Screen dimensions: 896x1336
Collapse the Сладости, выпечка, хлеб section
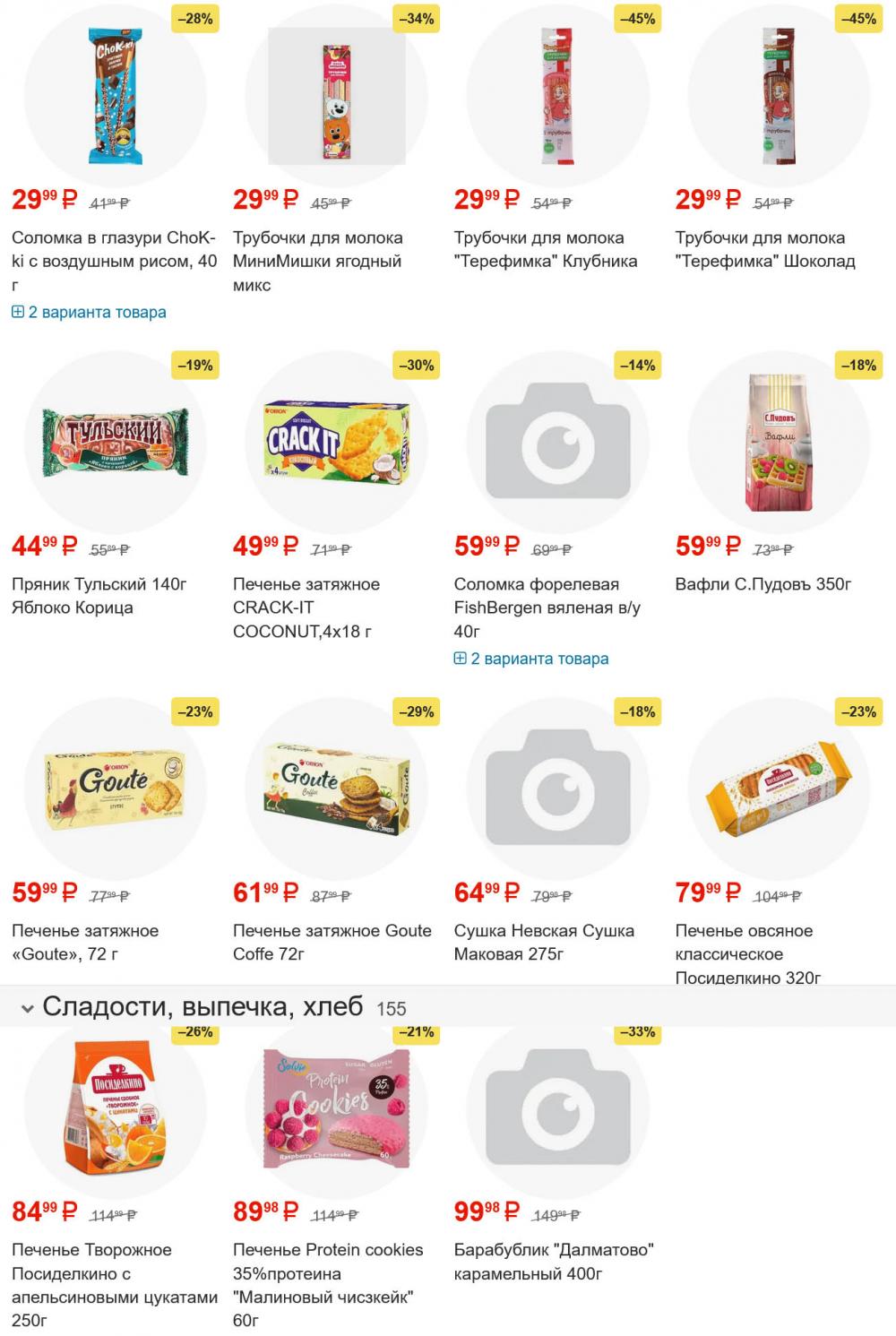[x=27, y=1008]
